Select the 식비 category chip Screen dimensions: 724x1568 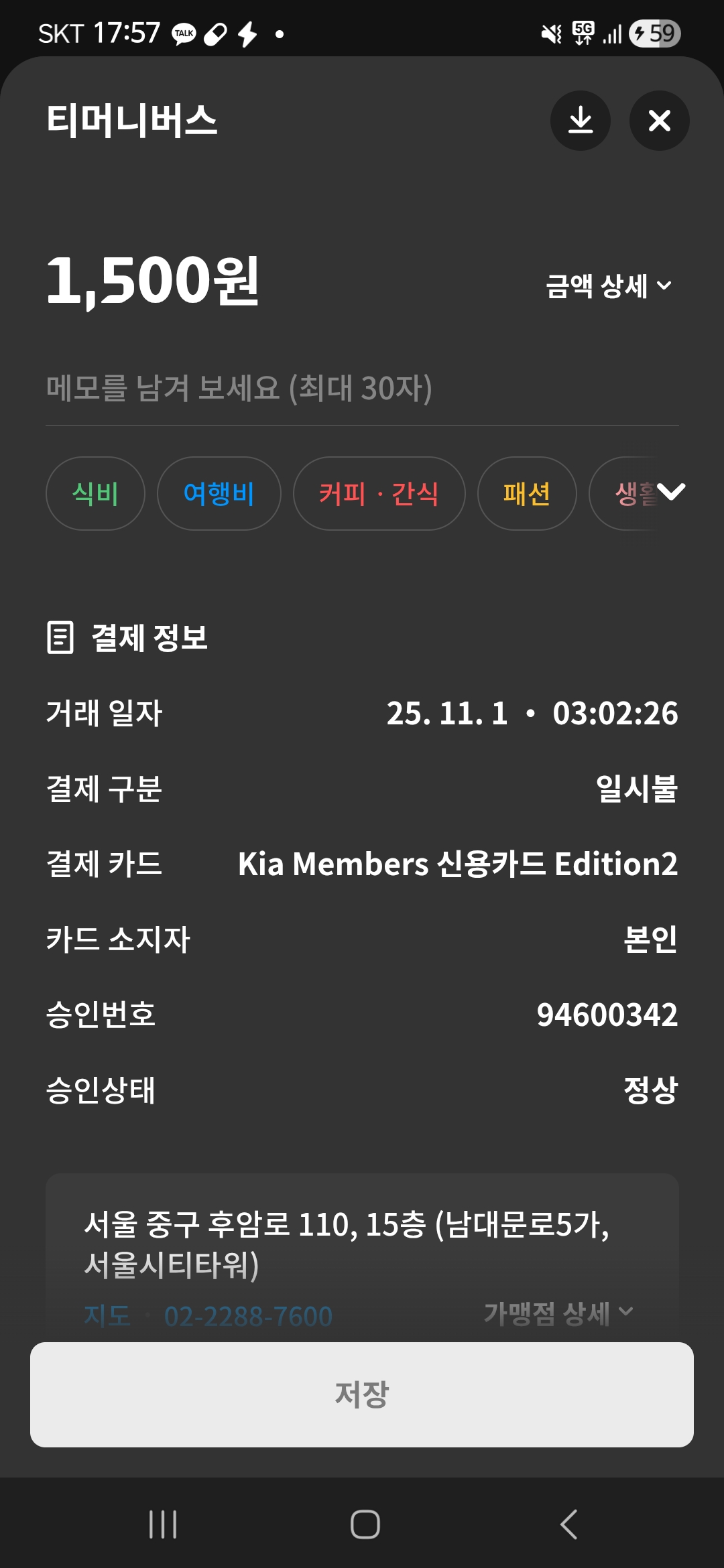(95, 494)
